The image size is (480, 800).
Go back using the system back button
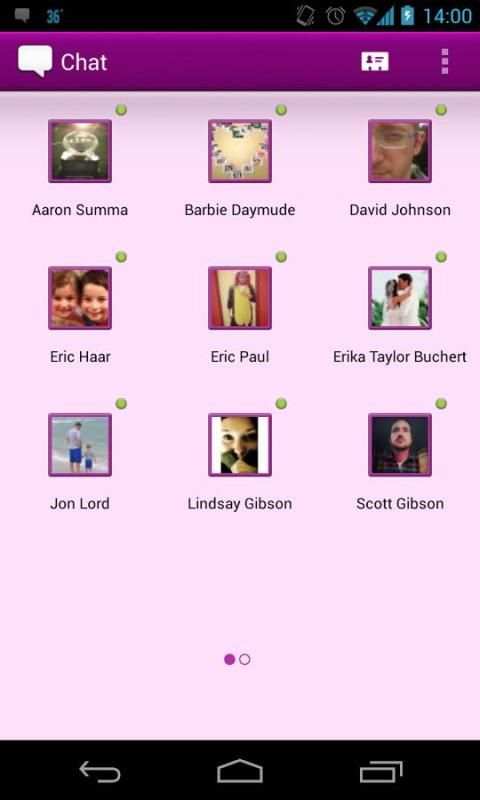[100, 771]
